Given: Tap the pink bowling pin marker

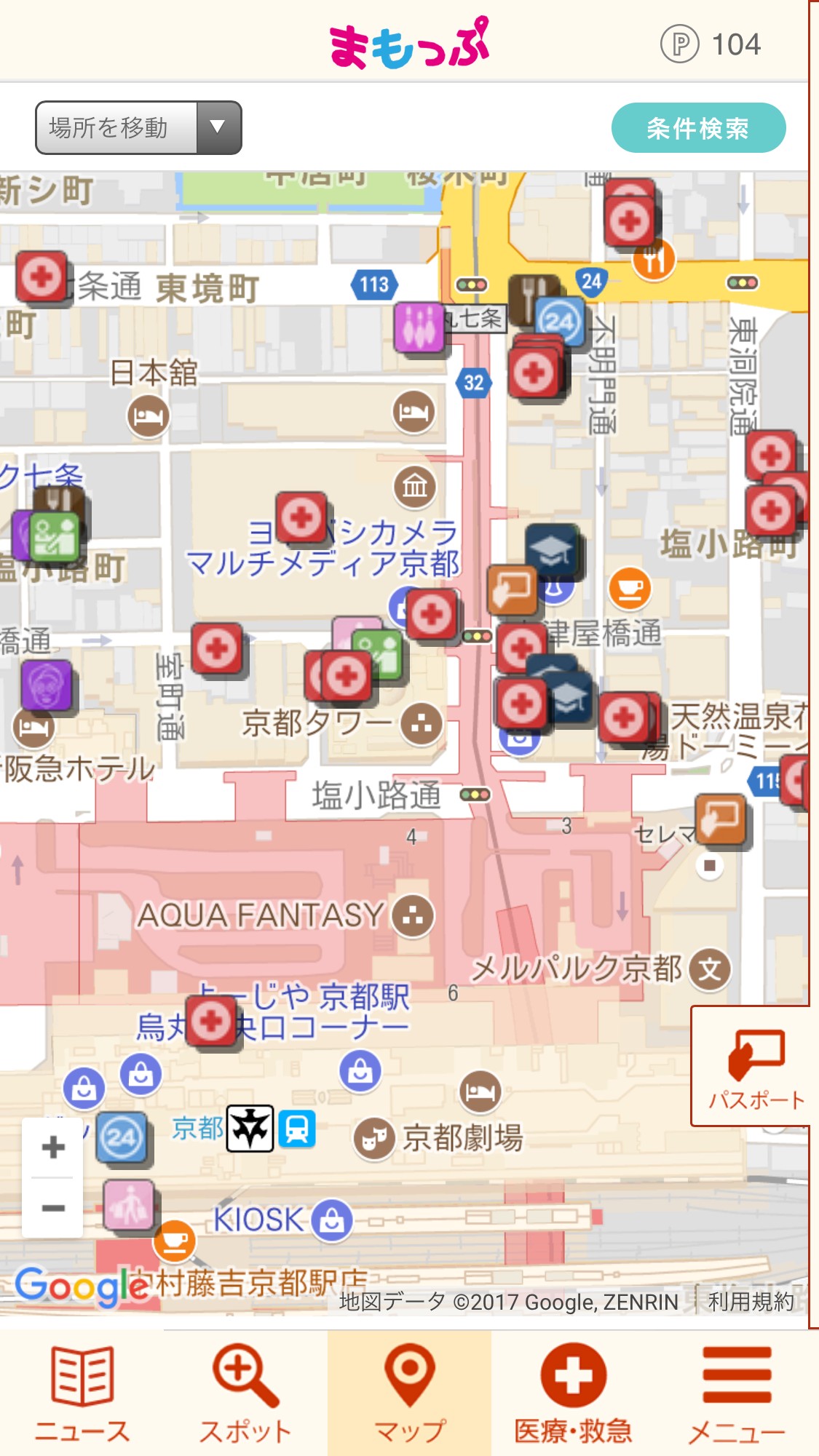Looking at the screenshot, I should [x=419, y=327].
